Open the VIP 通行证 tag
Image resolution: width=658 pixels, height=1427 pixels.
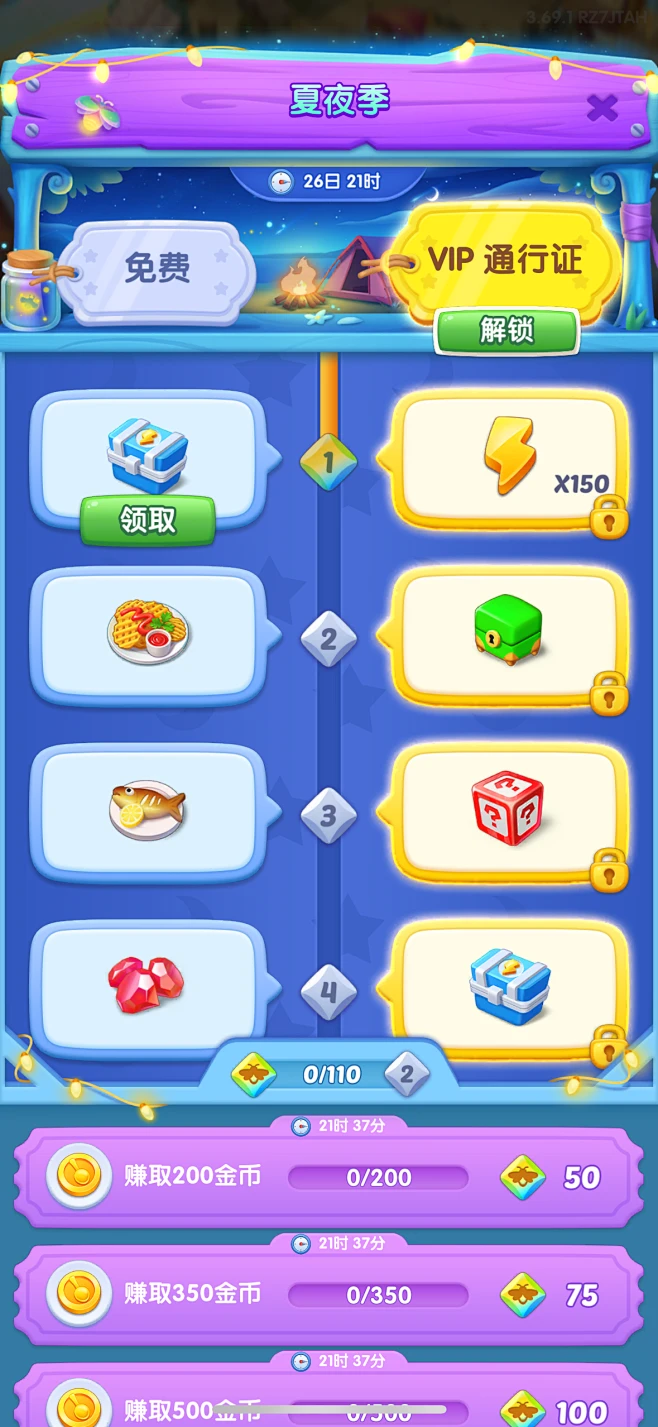(x=504, y=261)
